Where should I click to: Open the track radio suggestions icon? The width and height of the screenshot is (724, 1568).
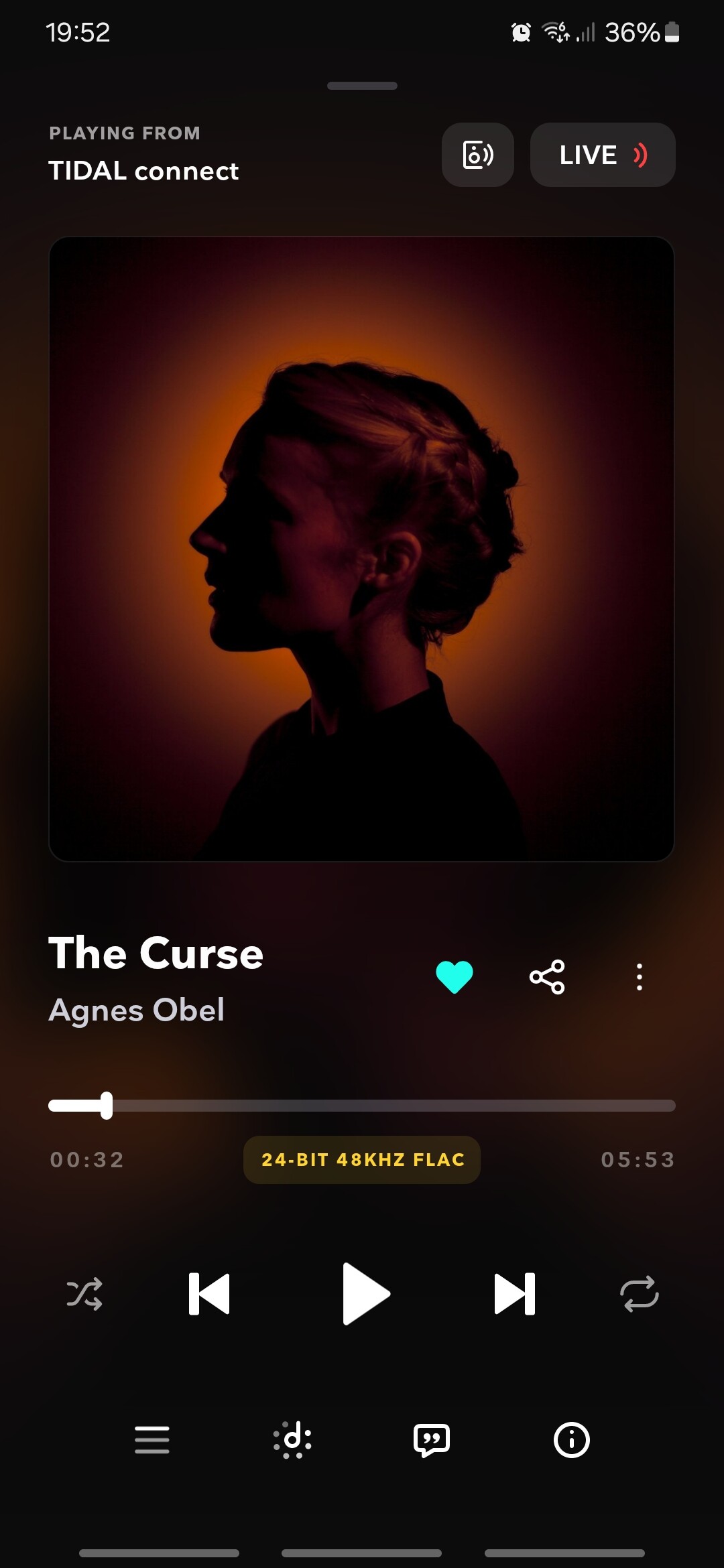(x=292, y=1440)
